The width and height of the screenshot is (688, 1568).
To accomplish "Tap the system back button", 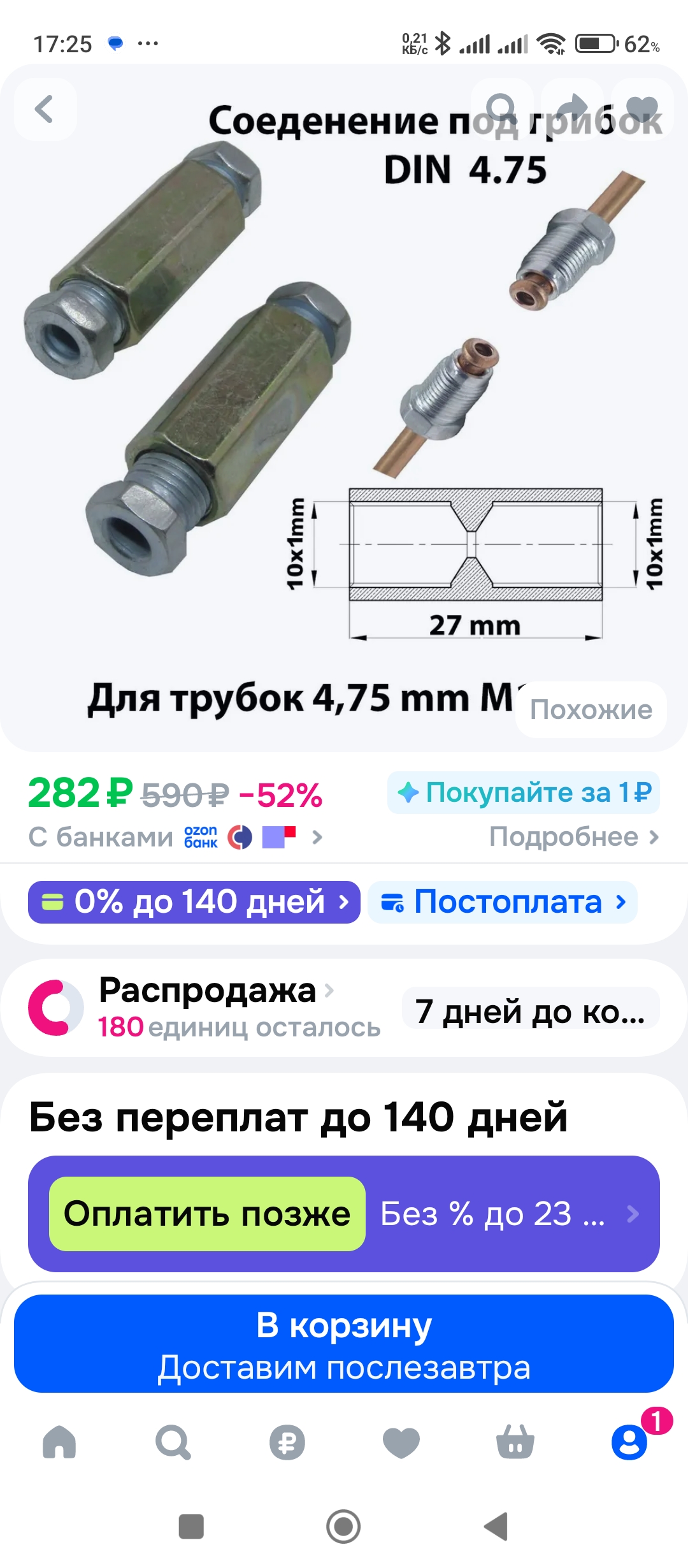I will (496, 1527).
